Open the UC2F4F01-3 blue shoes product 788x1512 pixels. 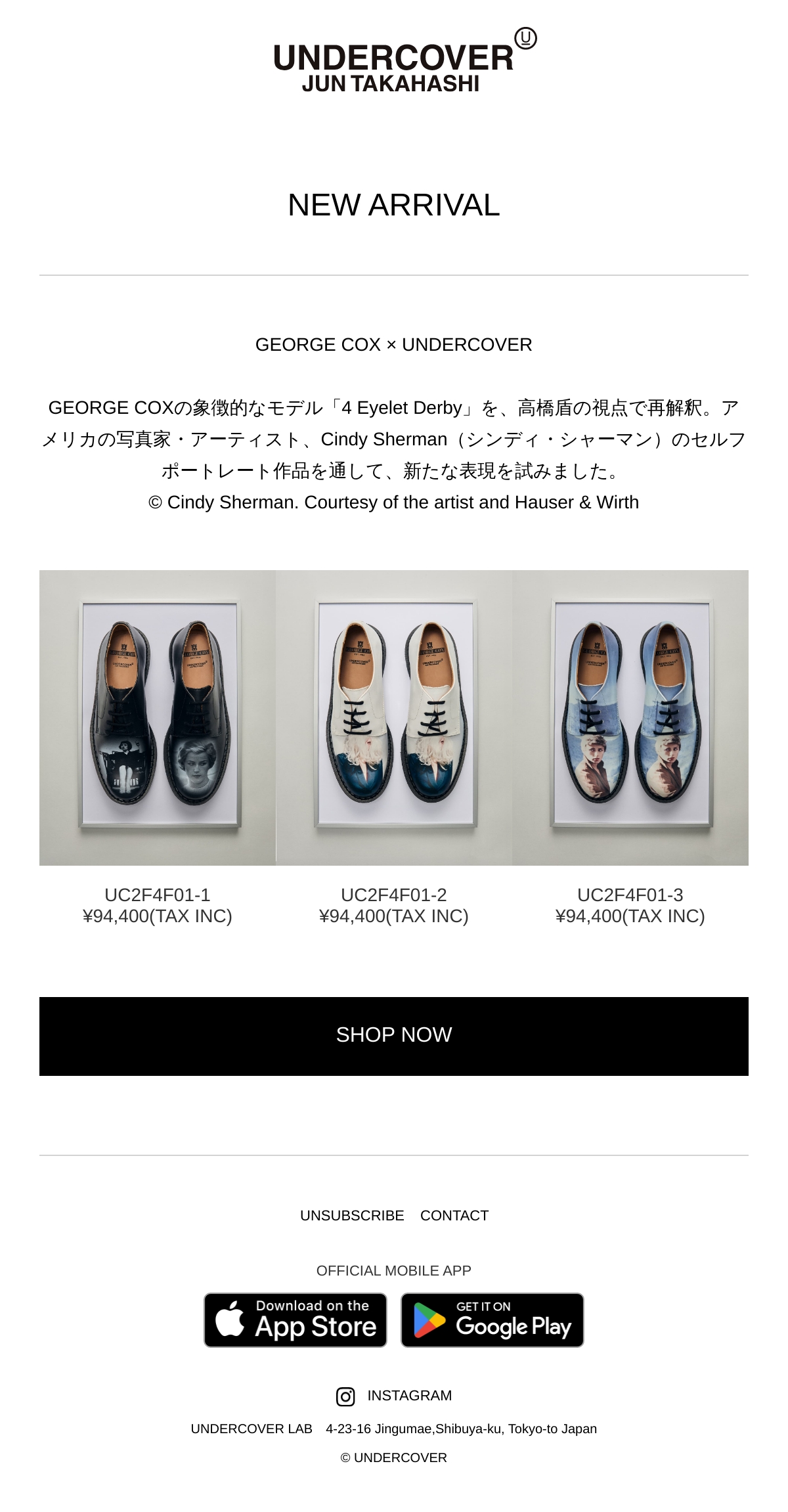[x=630, y=717]
